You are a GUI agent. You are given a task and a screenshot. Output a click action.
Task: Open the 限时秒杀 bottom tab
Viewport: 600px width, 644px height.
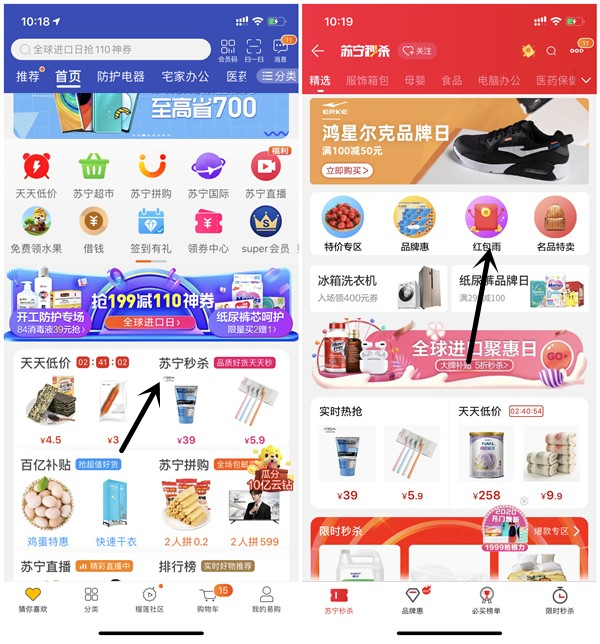[559, 601]
